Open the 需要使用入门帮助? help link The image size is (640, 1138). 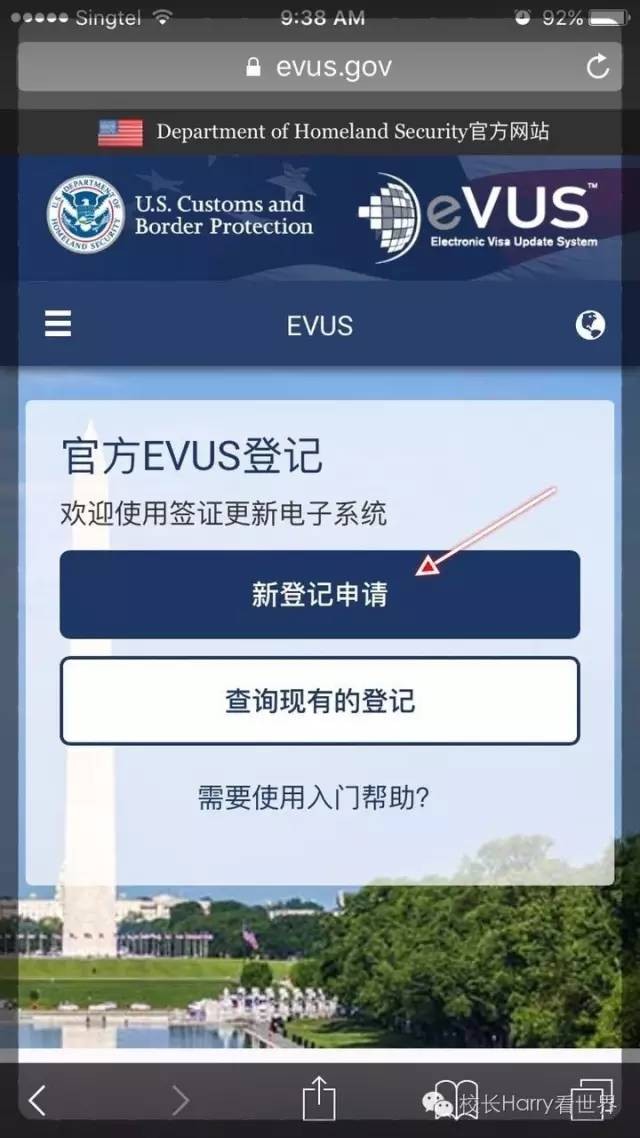tap(313, 797)
